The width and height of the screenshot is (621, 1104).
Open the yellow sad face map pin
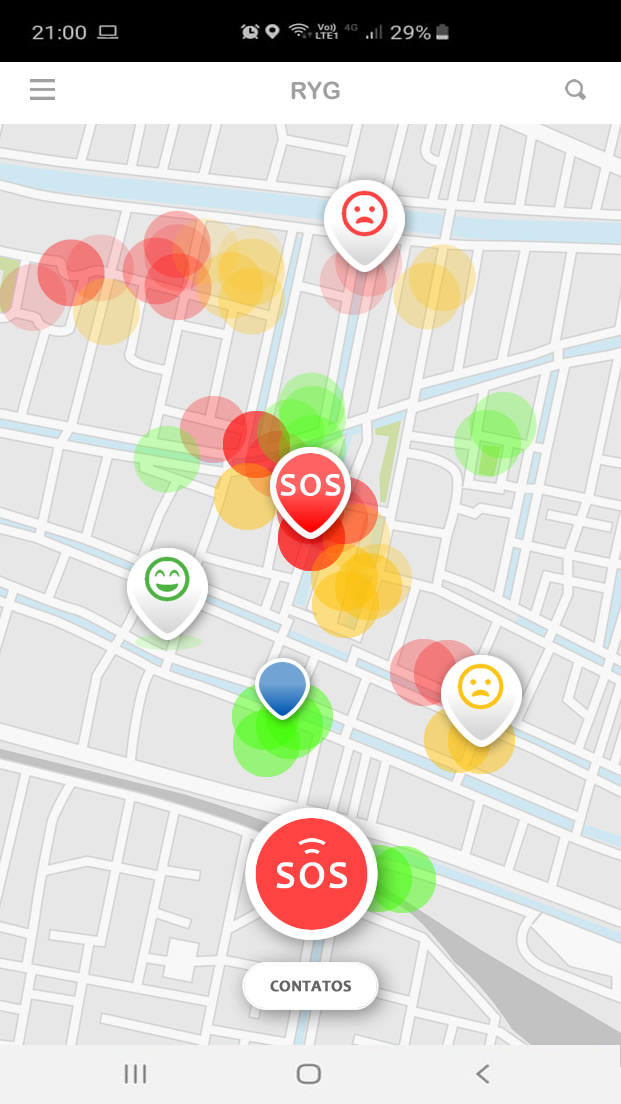click(481, 691)
